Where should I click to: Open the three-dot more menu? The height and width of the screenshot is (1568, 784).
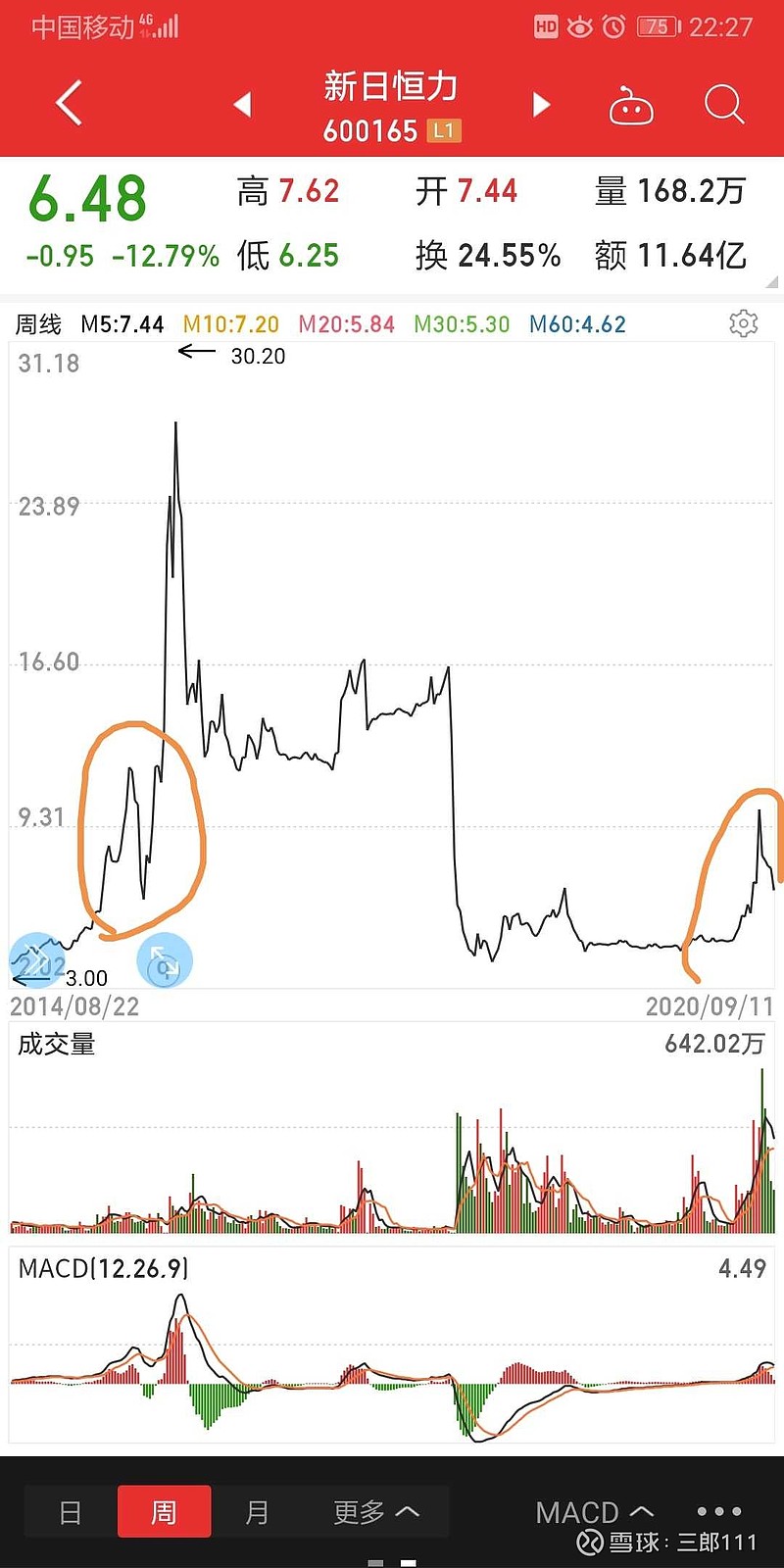pyautogui.click(x=719, y=1512)
